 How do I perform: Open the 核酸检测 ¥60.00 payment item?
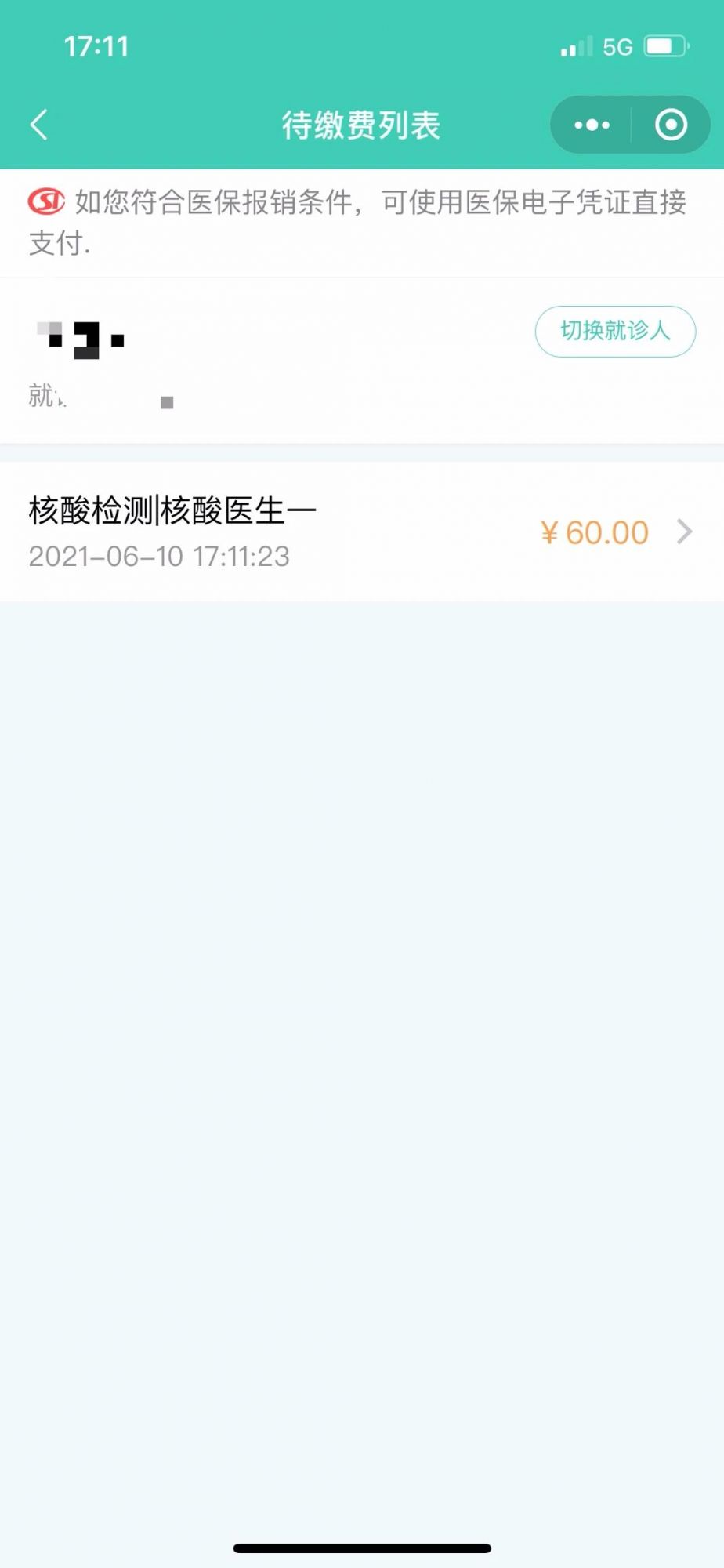362,532
